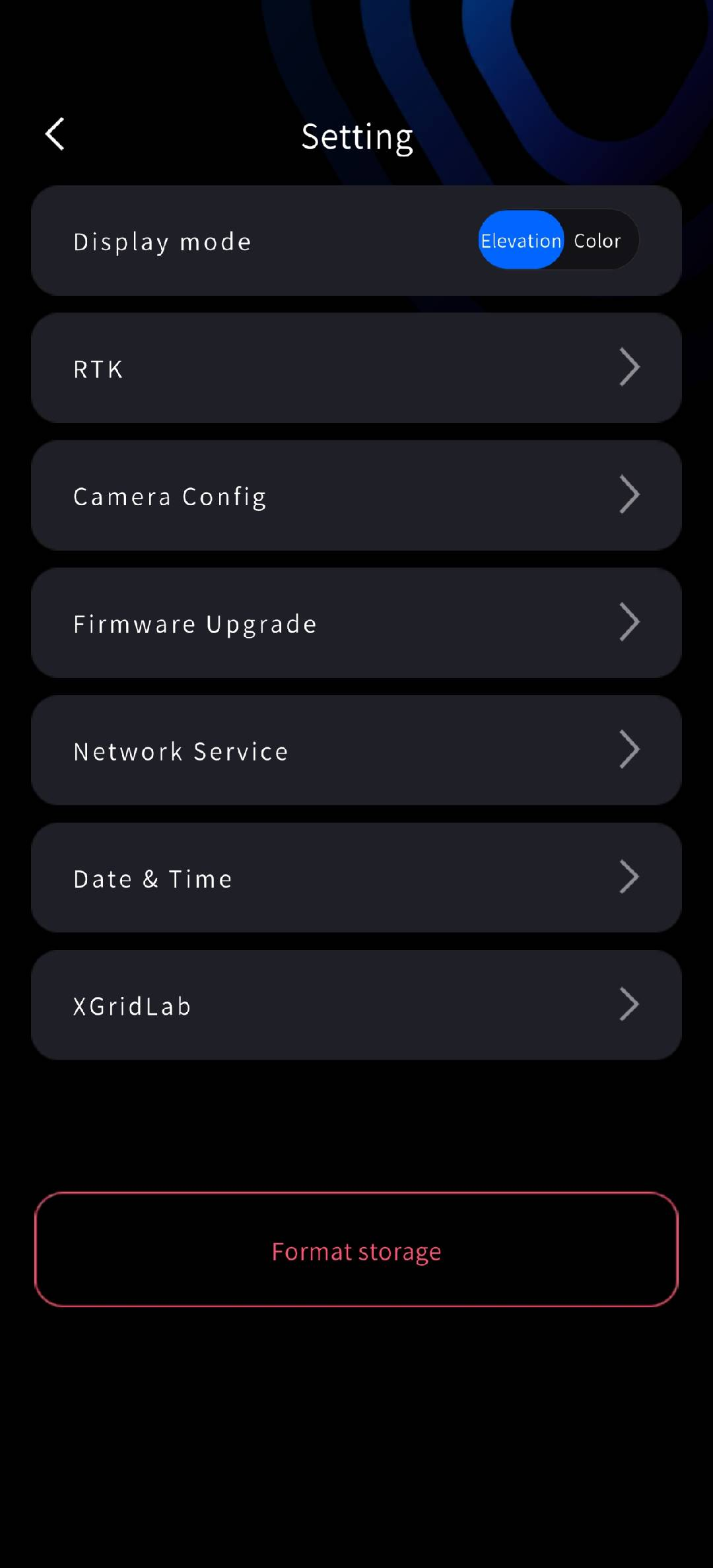Open the XGridLab row
Screen dimensions: 713x1568
[x=356, y=1006]
